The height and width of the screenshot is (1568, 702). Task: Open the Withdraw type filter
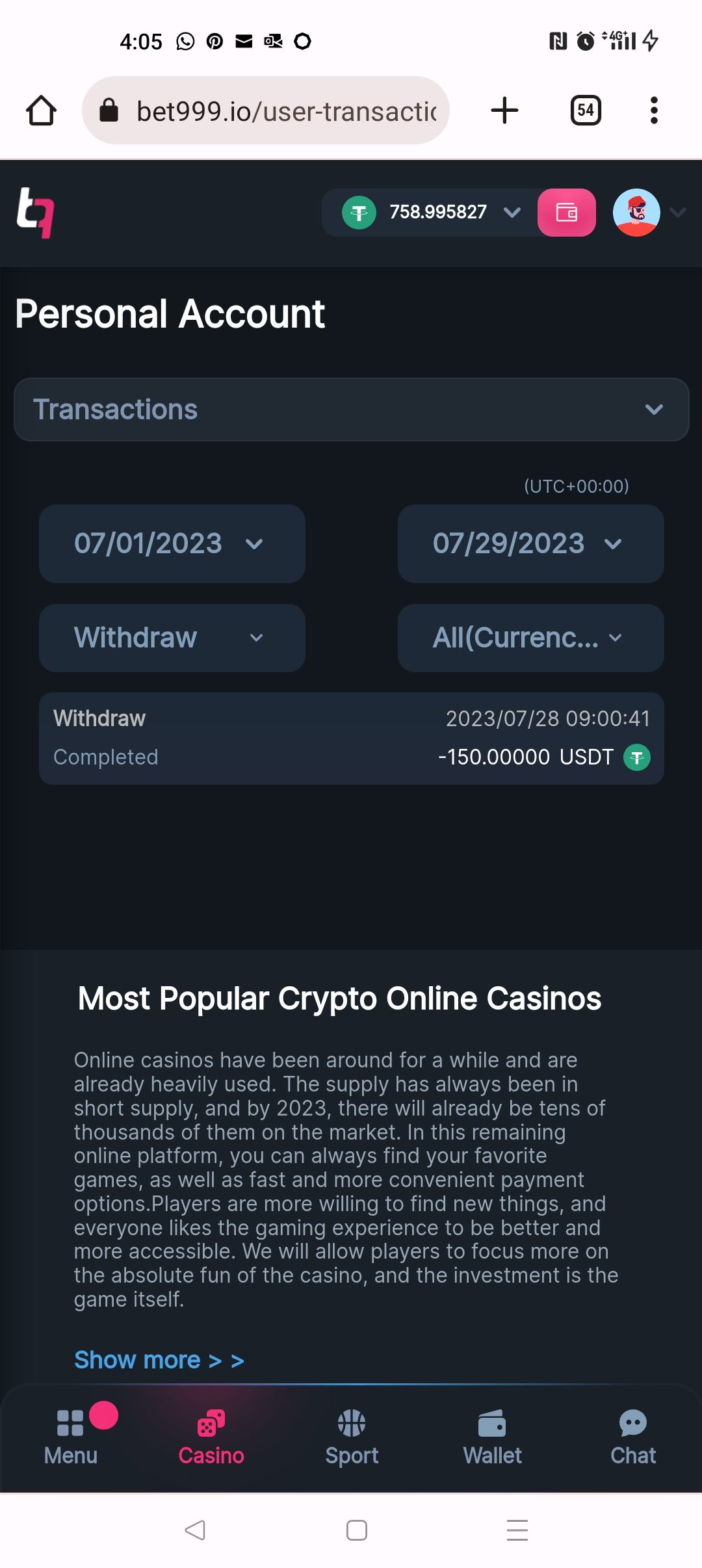coord(172,638)
